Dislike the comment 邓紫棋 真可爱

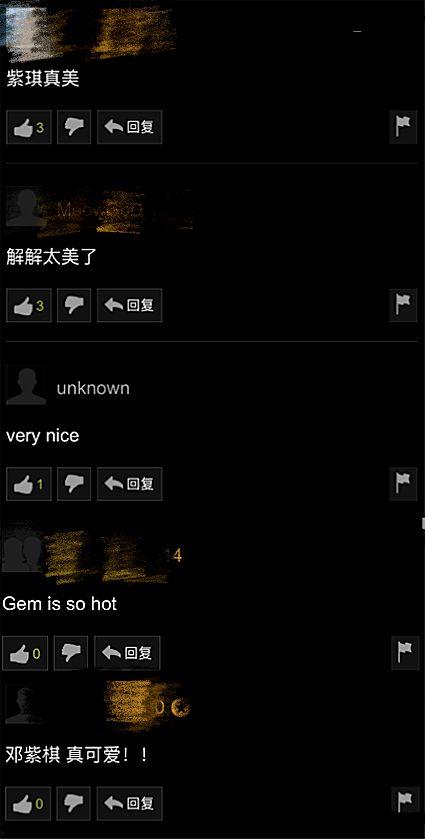coord(73,804)
